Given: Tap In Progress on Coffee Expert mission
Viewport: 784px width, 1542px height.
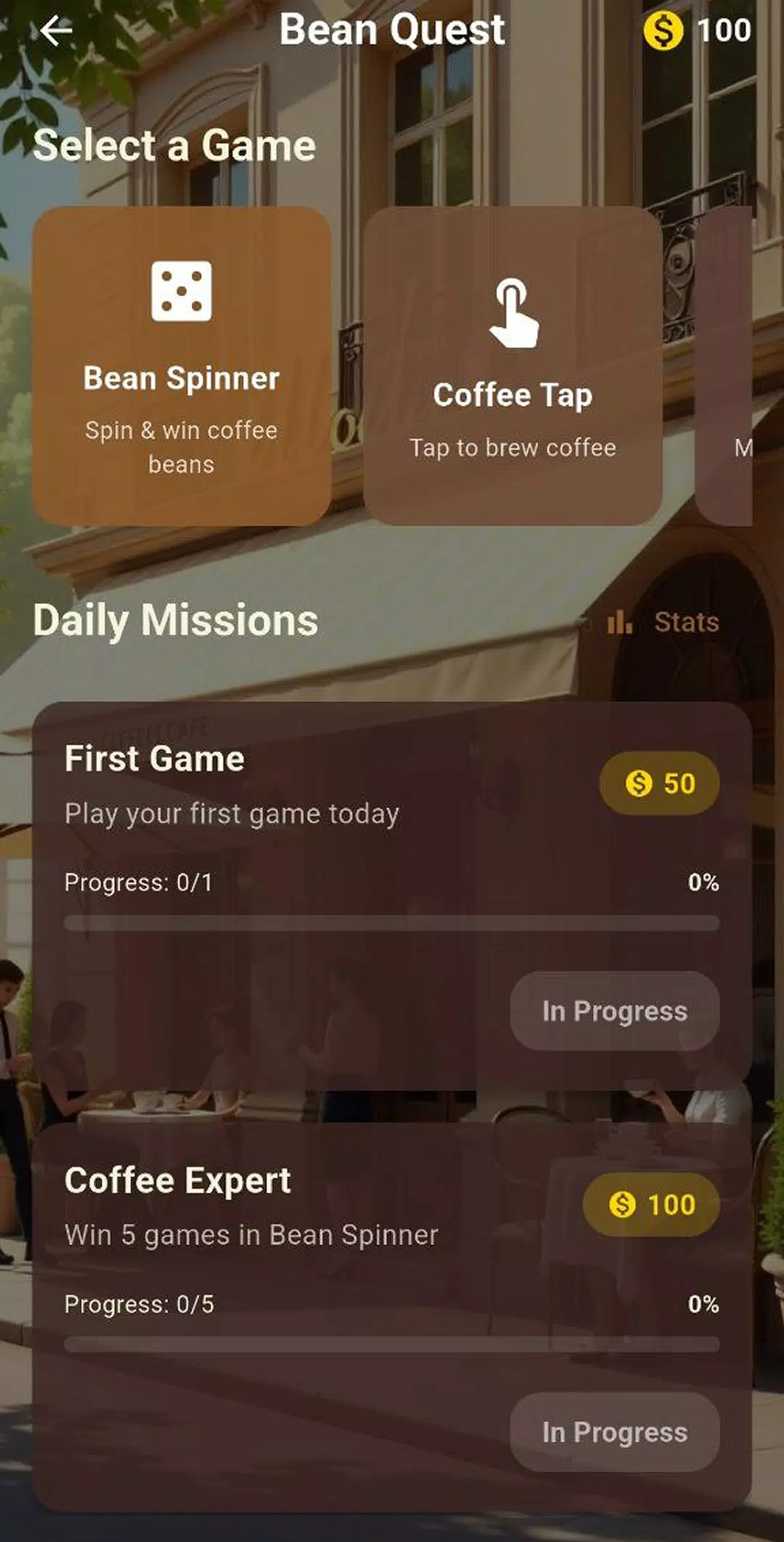Looking at the screenshot, I should click(x=615, y=1432).
